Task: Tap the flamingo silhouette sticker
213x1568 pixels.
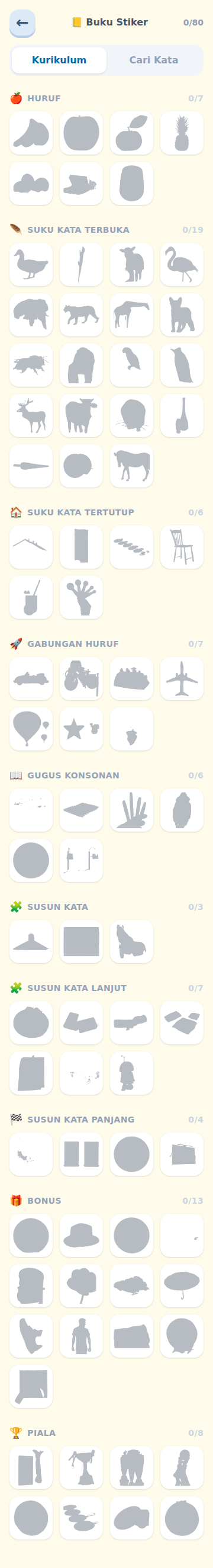Action: (182, 265)
